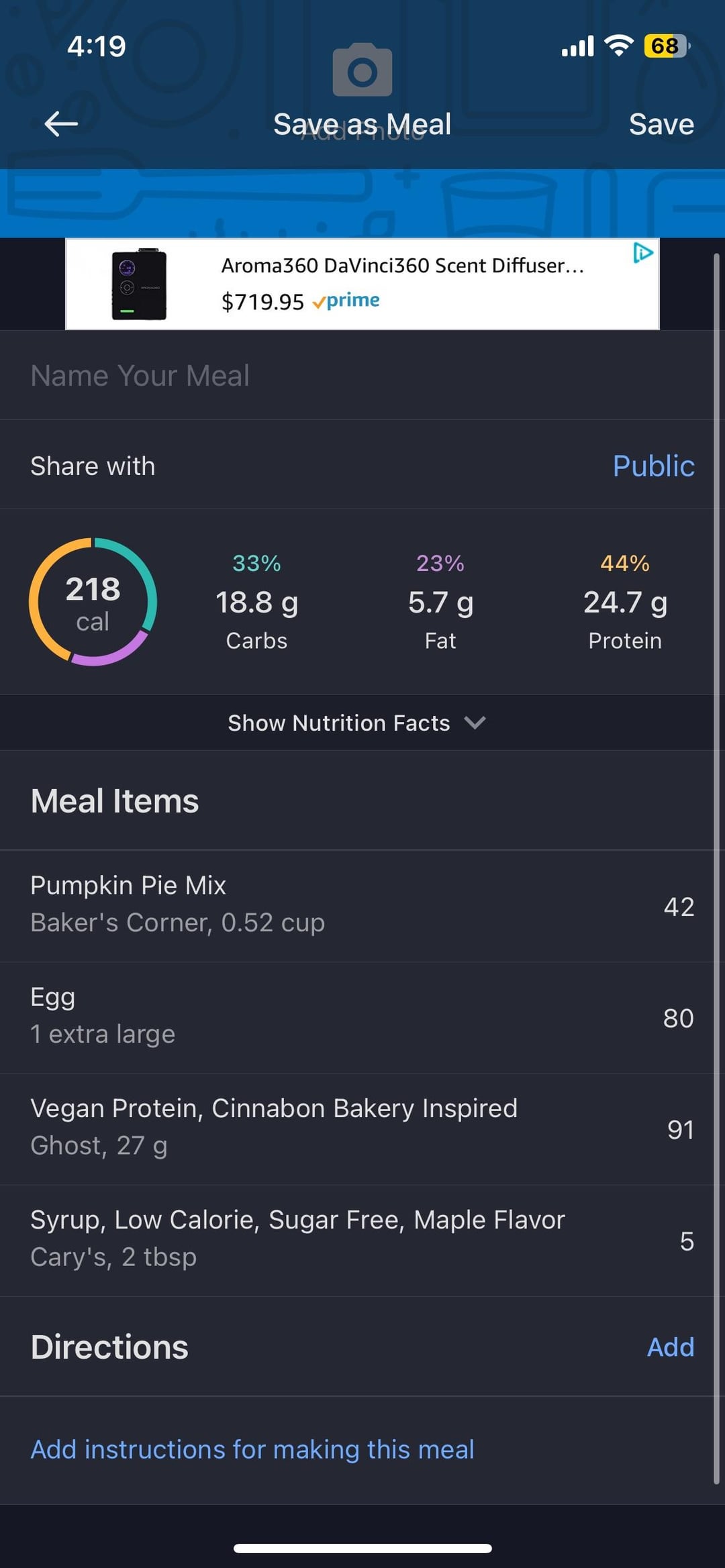725x1568 pixels.
Task: Open the Cary's maple syrup item
Action: point(356,1241)
